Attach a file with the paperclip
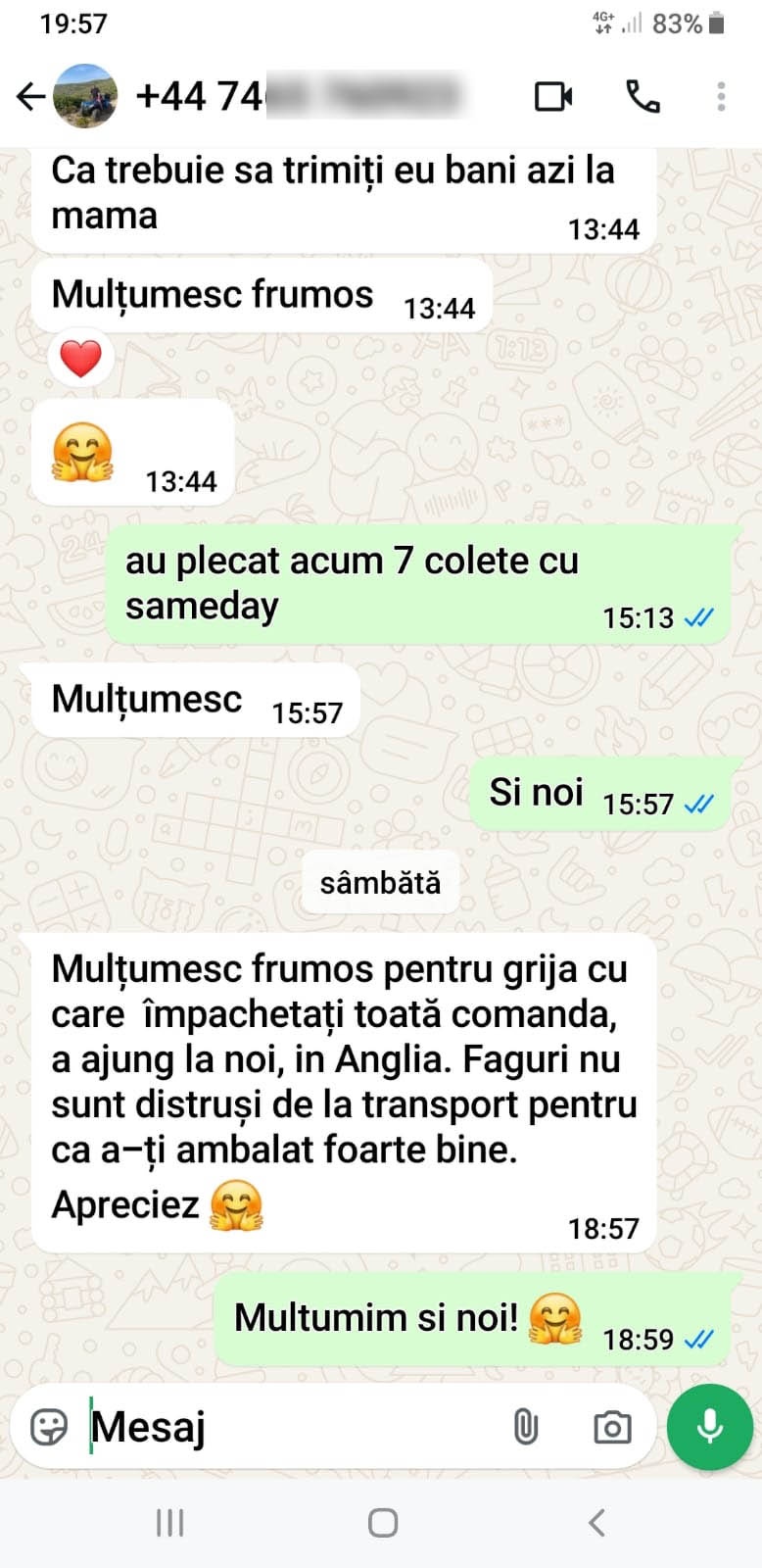 click(526, 1427)
